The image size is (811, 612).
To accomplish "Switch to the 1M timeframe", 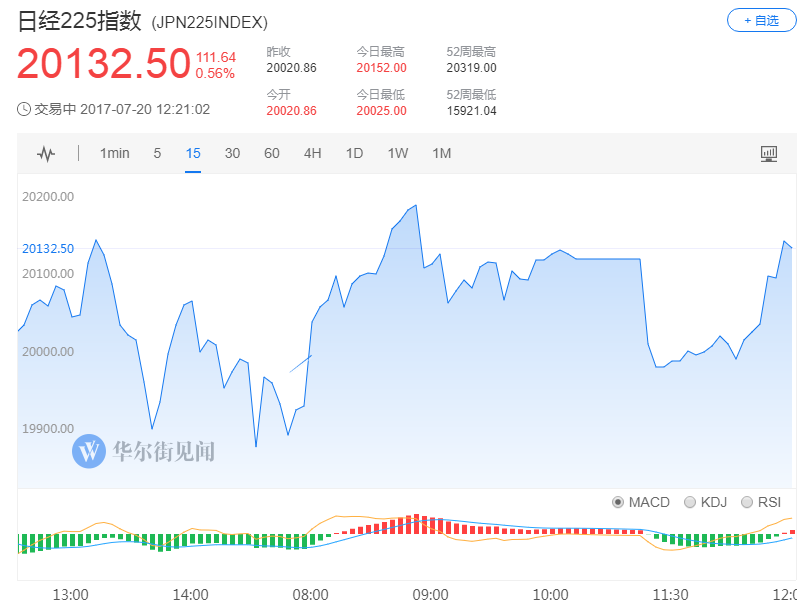I will click(x=441, y=153).
